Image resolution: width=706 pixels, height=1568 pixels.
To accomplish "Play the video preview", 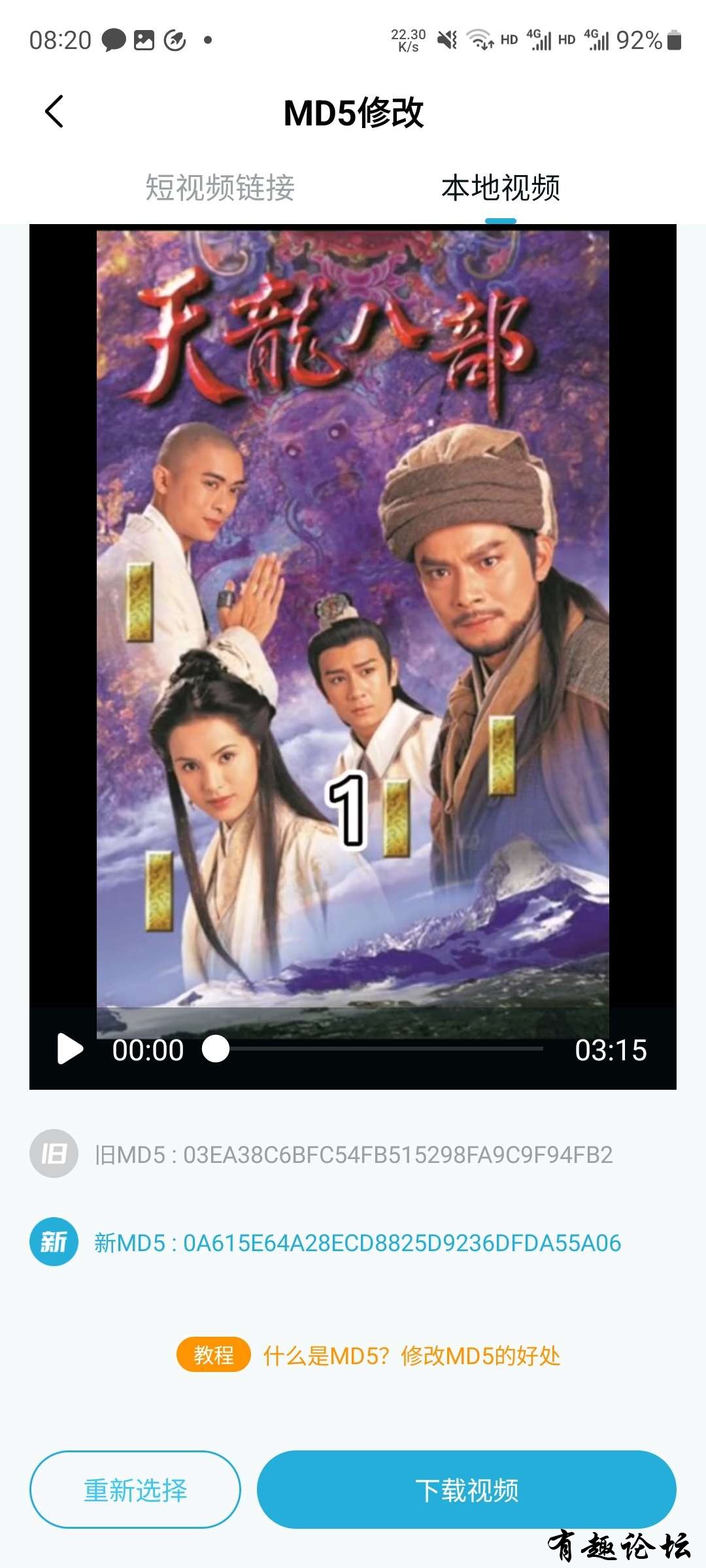I will (x=70, y=1049).
